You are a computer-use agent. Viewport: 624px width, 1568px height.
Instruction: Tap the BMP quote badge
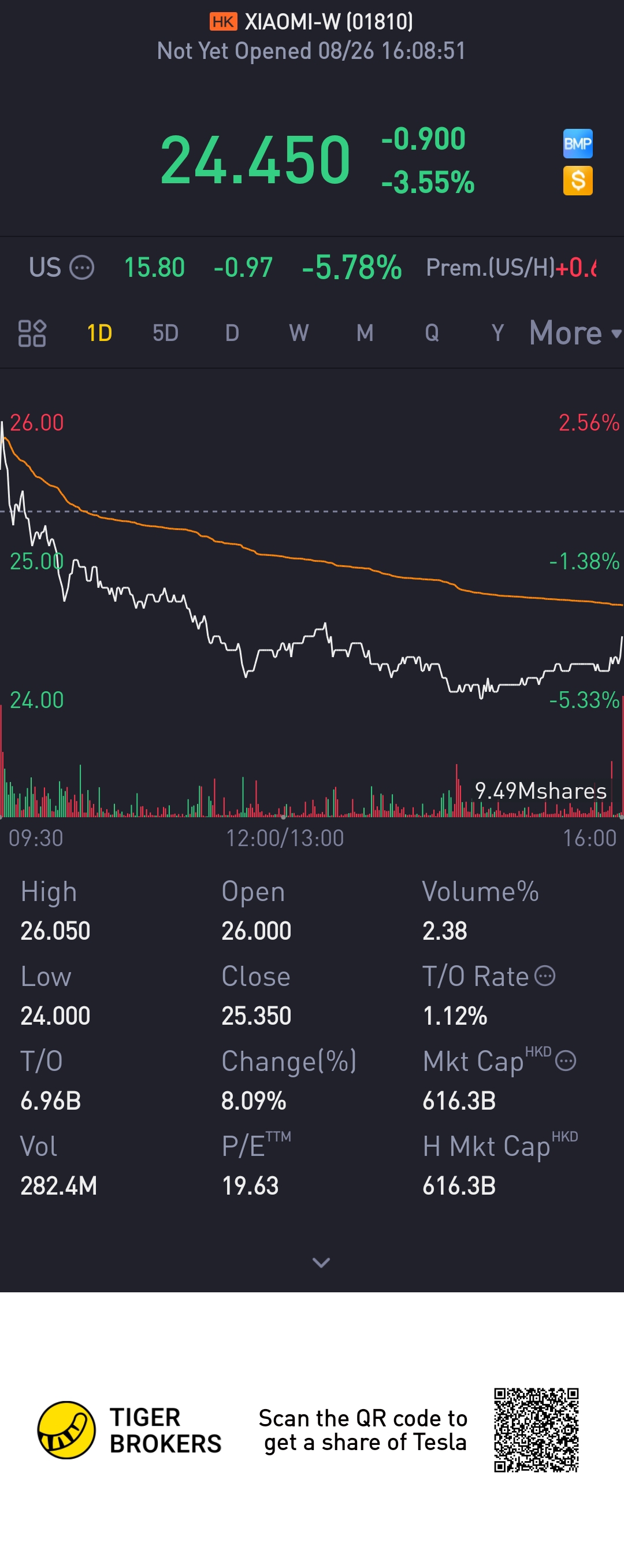click(577, 144)
